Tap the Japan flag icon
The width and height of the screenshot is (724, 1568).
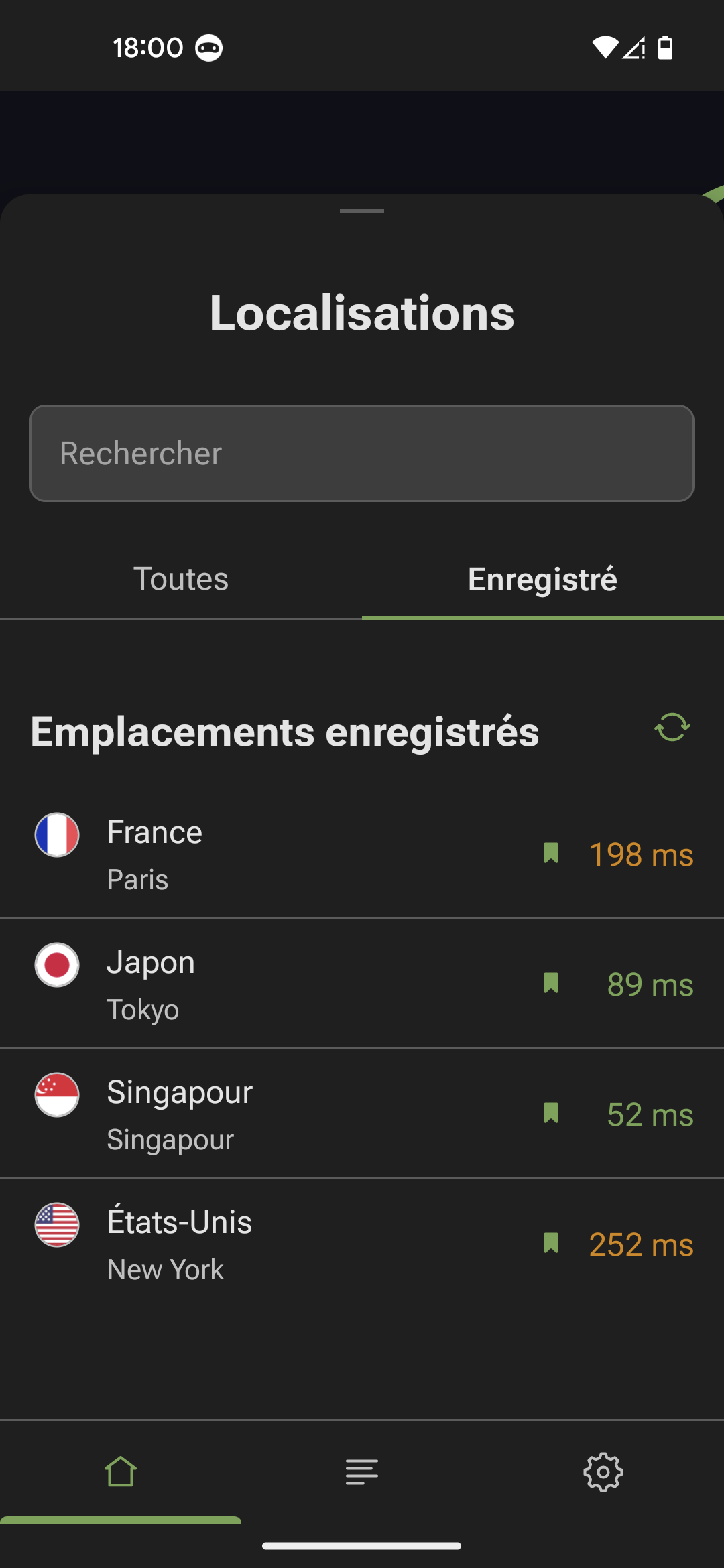57,965
